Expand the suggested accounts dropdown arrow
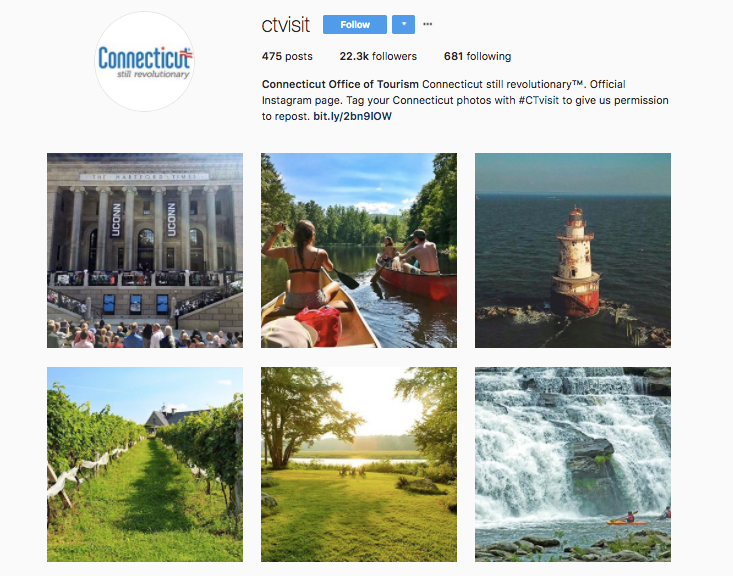This screenshot has height=576, width=733. 403,25
